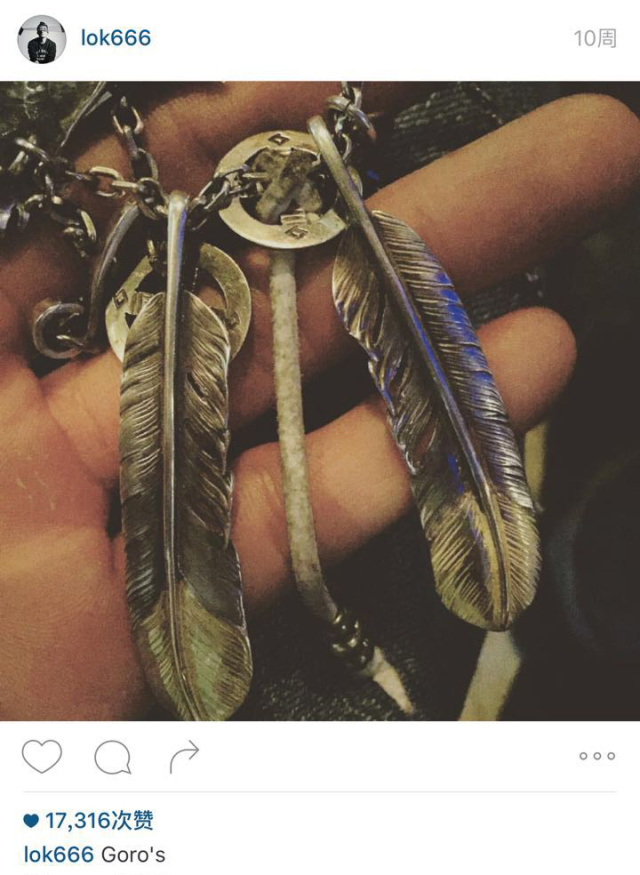Open lok666 username link in header
640x875 pixels.
pyautogui.click(x=115, y=39)
